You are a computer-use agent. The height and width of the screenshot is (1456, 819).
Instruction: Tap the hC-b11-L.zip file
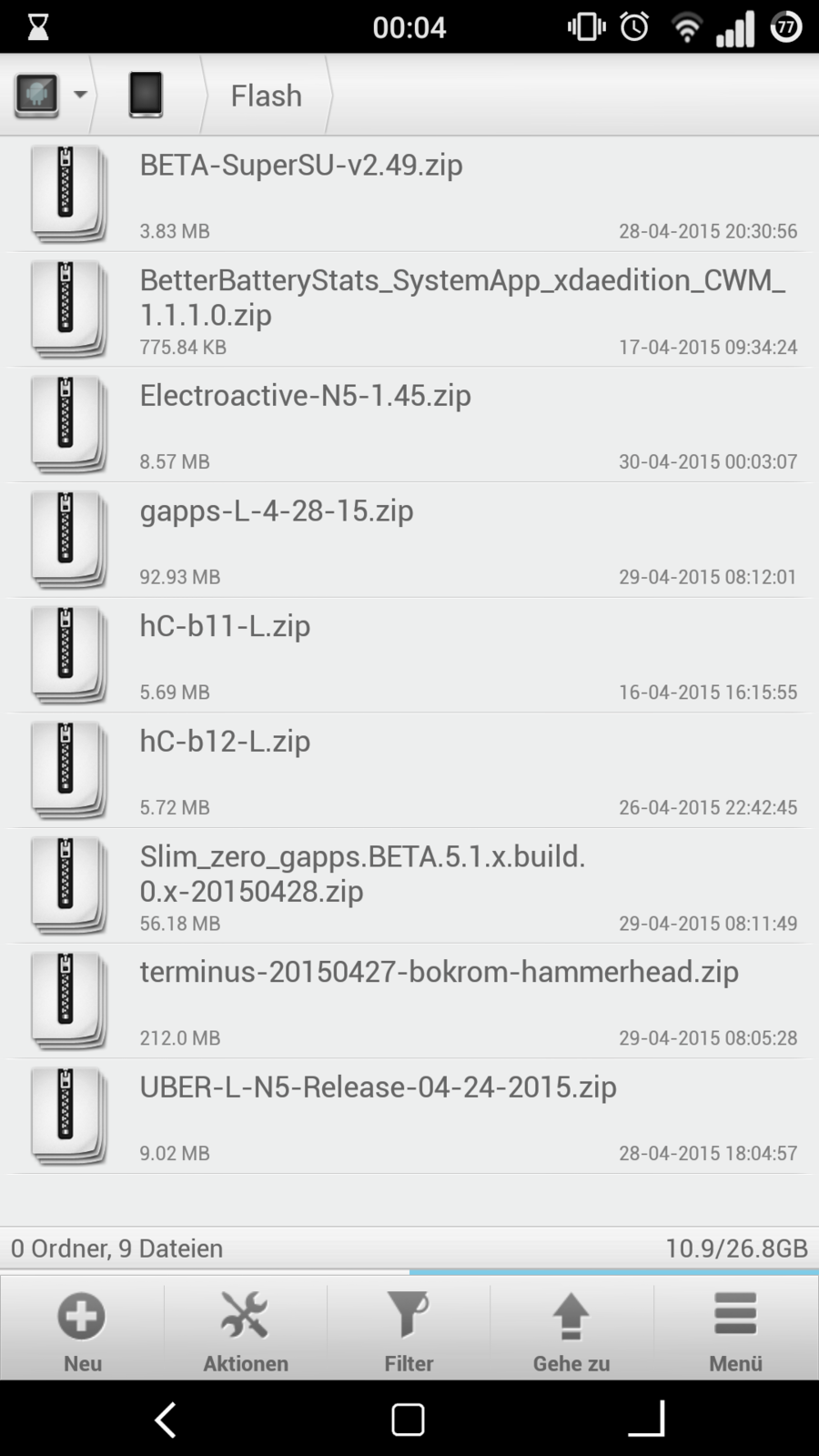(x=409, y=655)
